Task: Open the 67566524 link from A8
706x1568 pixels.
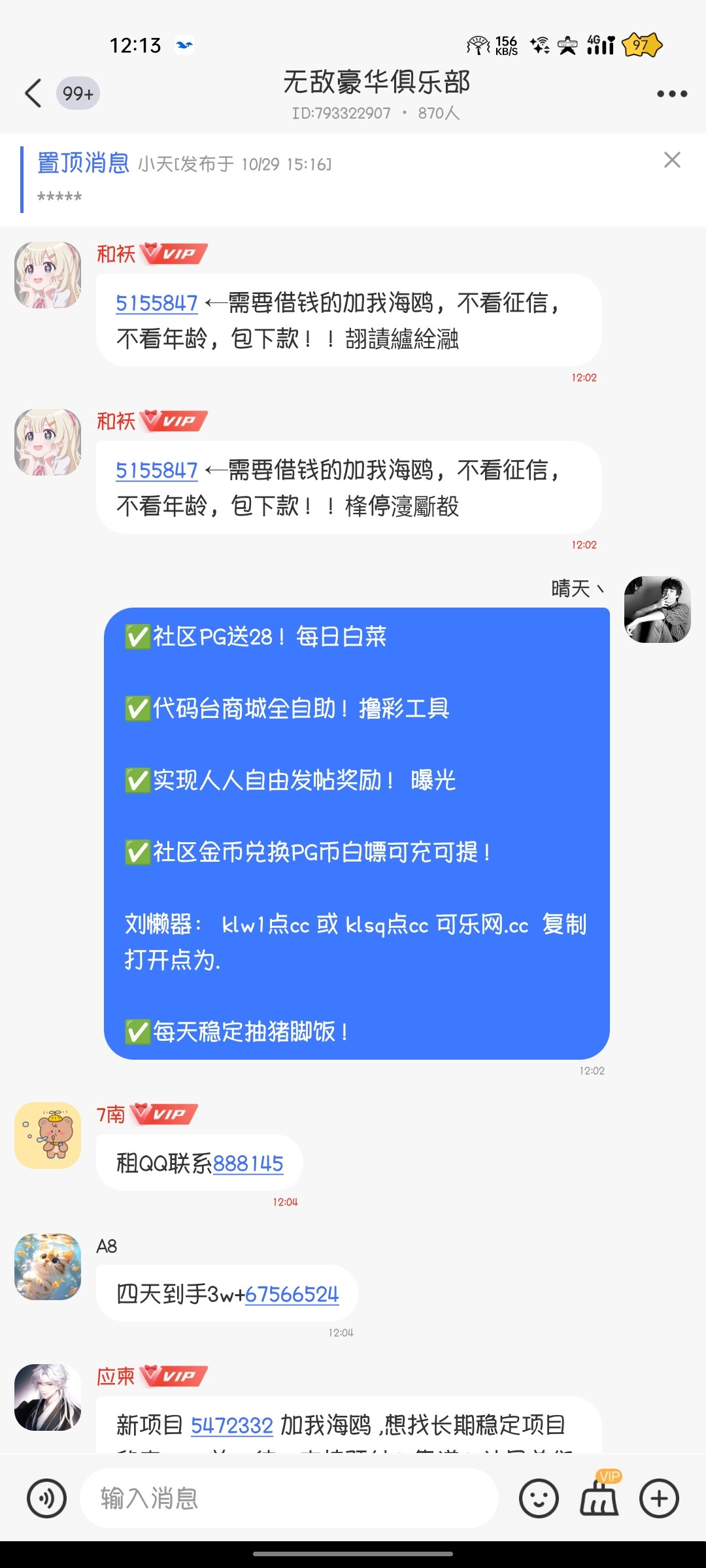Action: point(292,1294)
